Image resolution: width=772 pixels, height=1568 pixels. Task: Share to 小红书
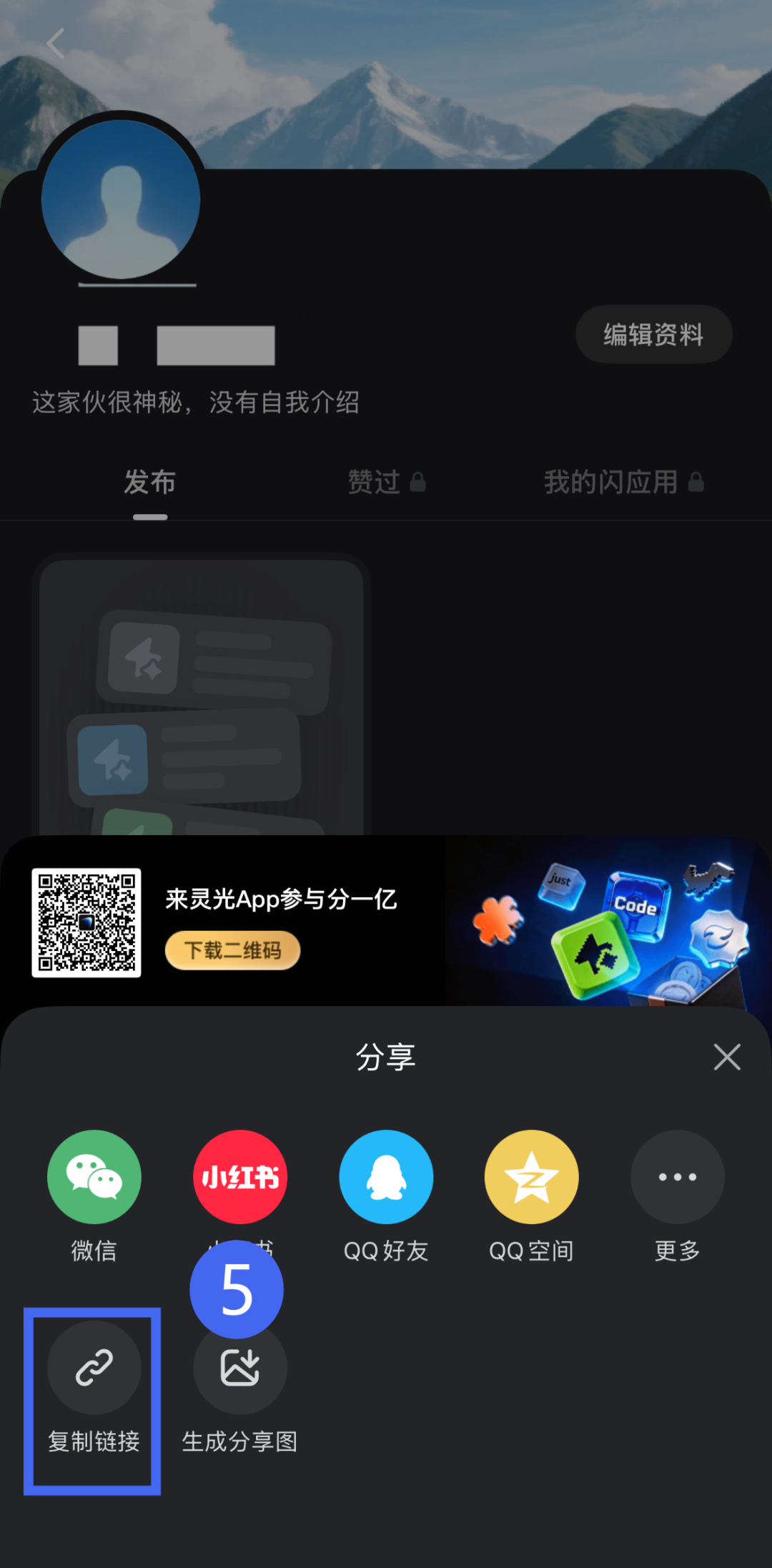240,1177
